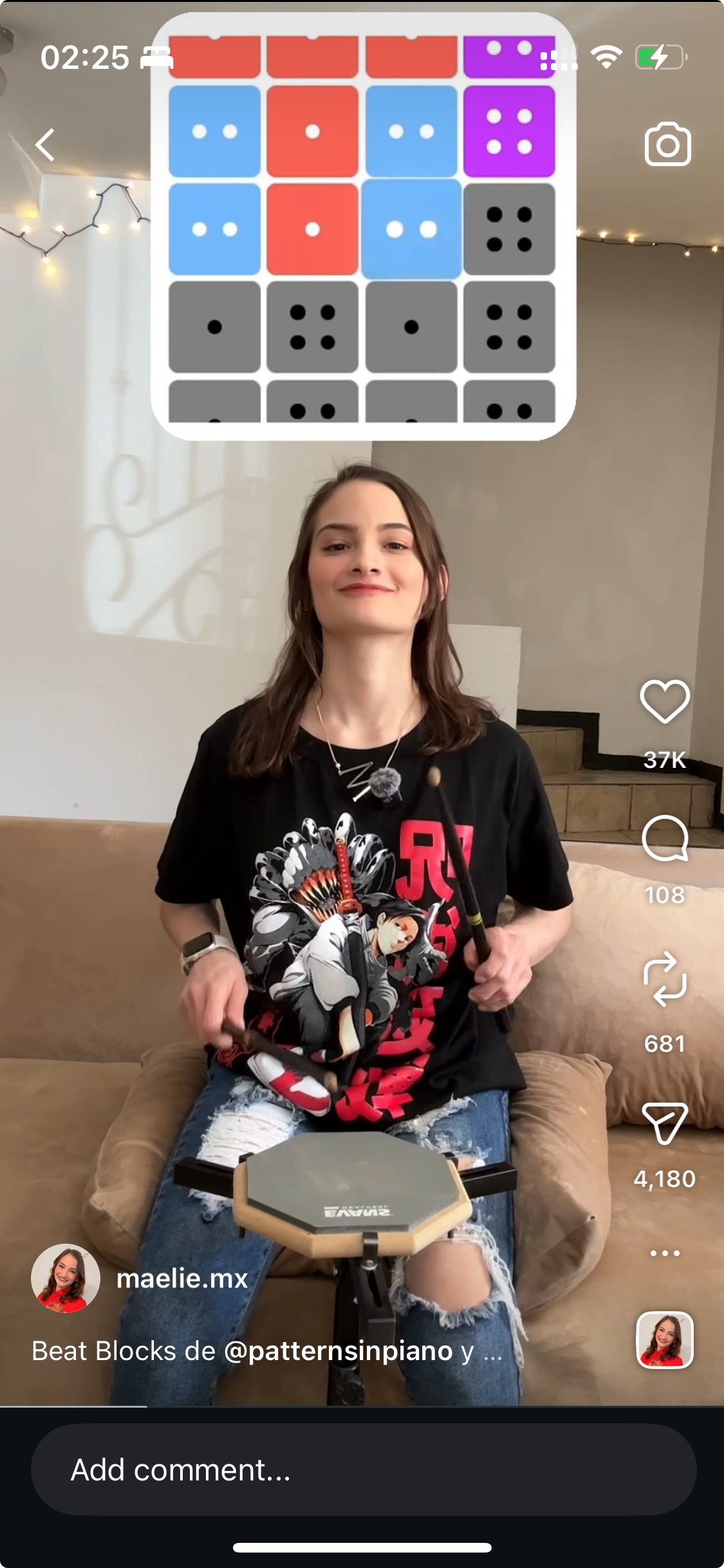Open the three-dot more options menu
724x1568 pixels.
(x=665, y=1253)
